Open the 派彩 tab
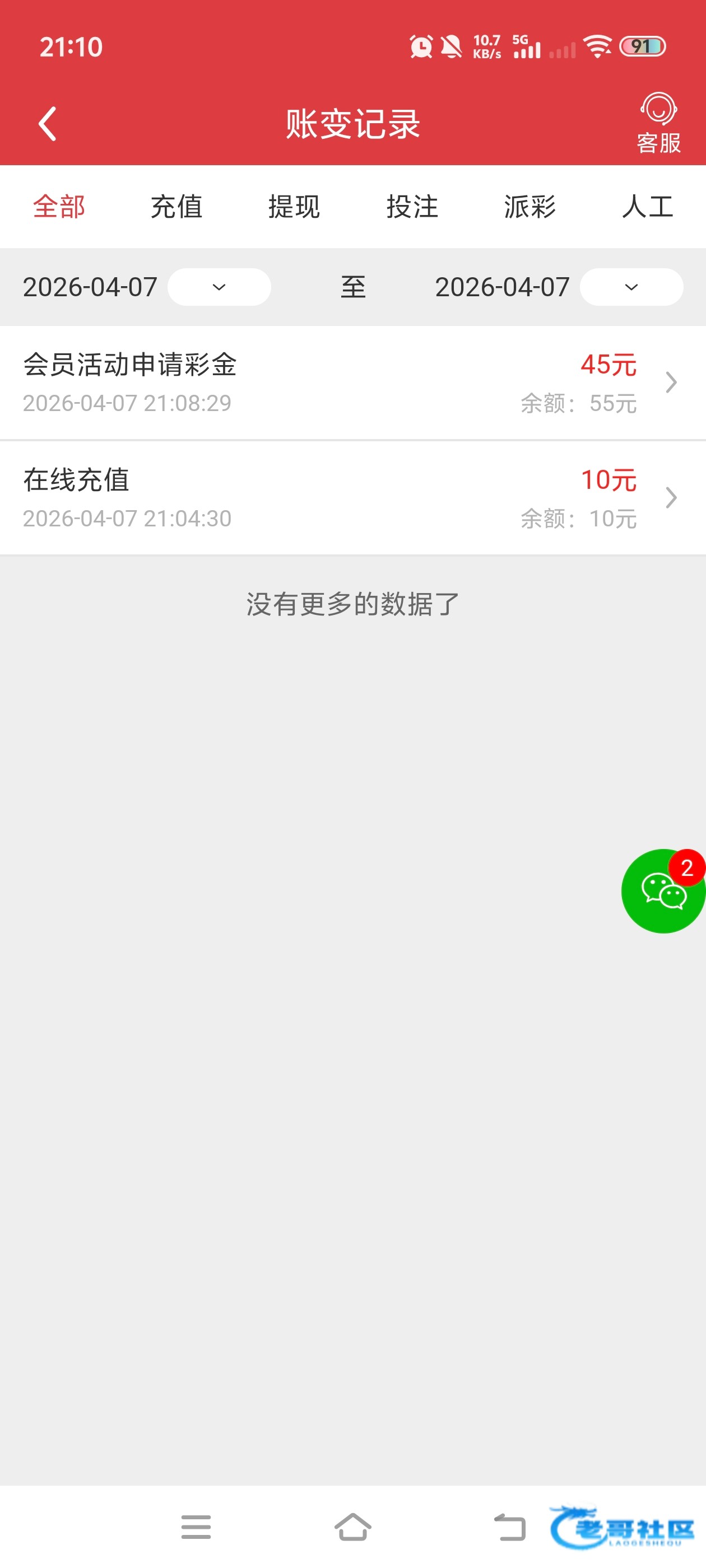The image size is (706, 1568). pyautogui.click(x=530, y=206)
